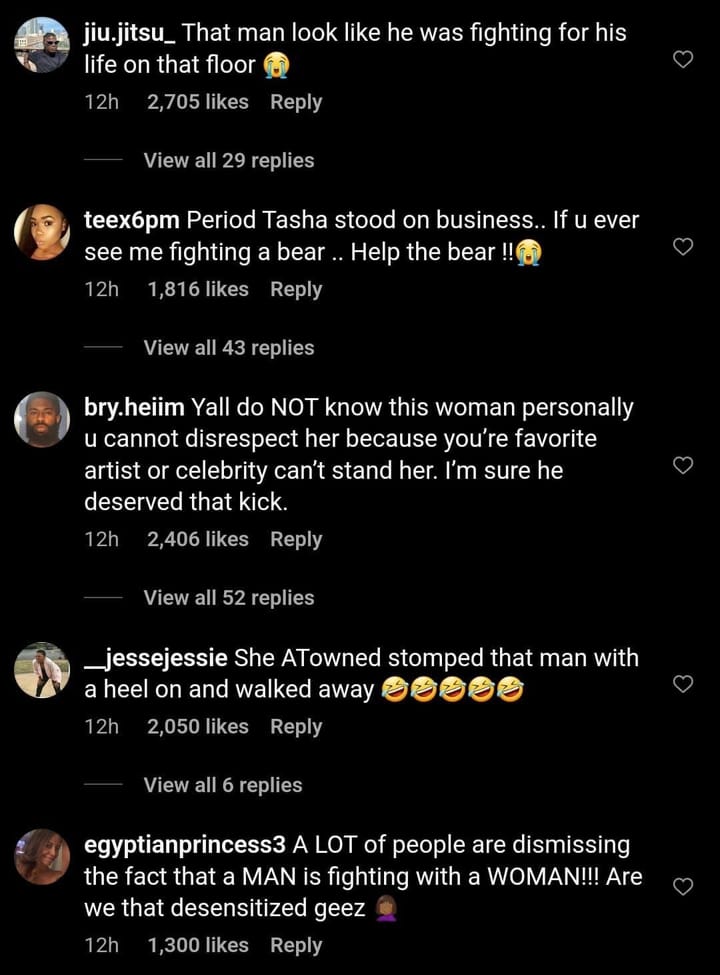Expand the 29 replies under jiu.jitsu_'s comment
This screenshot has width=720, height=975.
pos(228,160)
